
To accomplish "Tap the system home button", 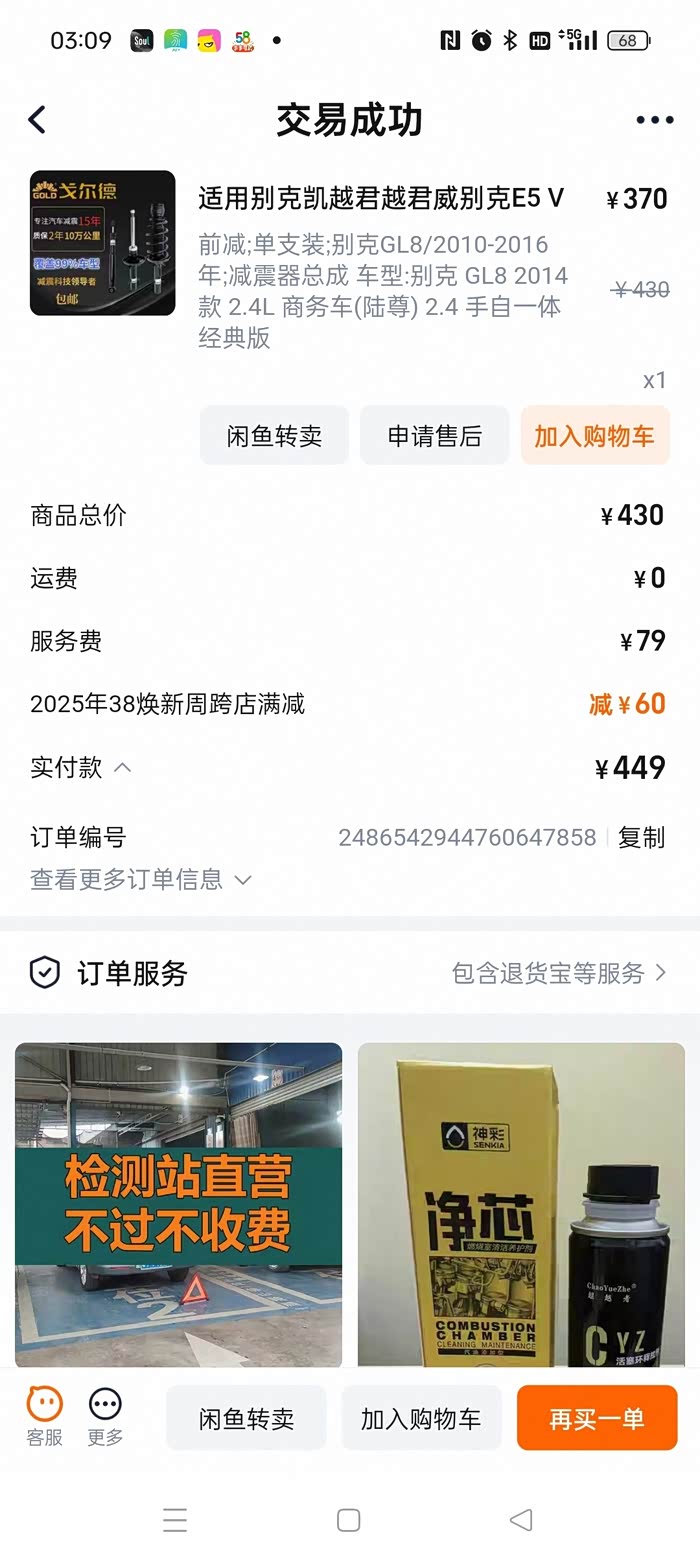I will [x=348, y=1521].
